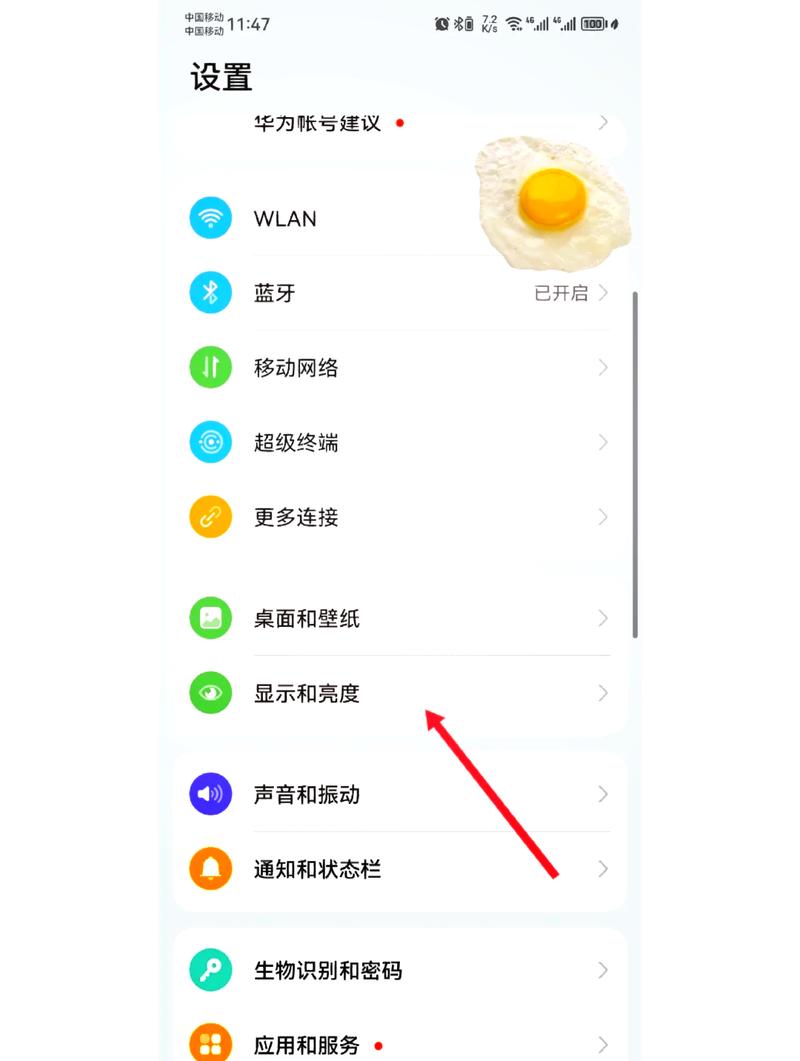The image size is (800, 1061).
Task: Open WLAN settings via the Wi-Fi icon
Action: tap(210, 218)
